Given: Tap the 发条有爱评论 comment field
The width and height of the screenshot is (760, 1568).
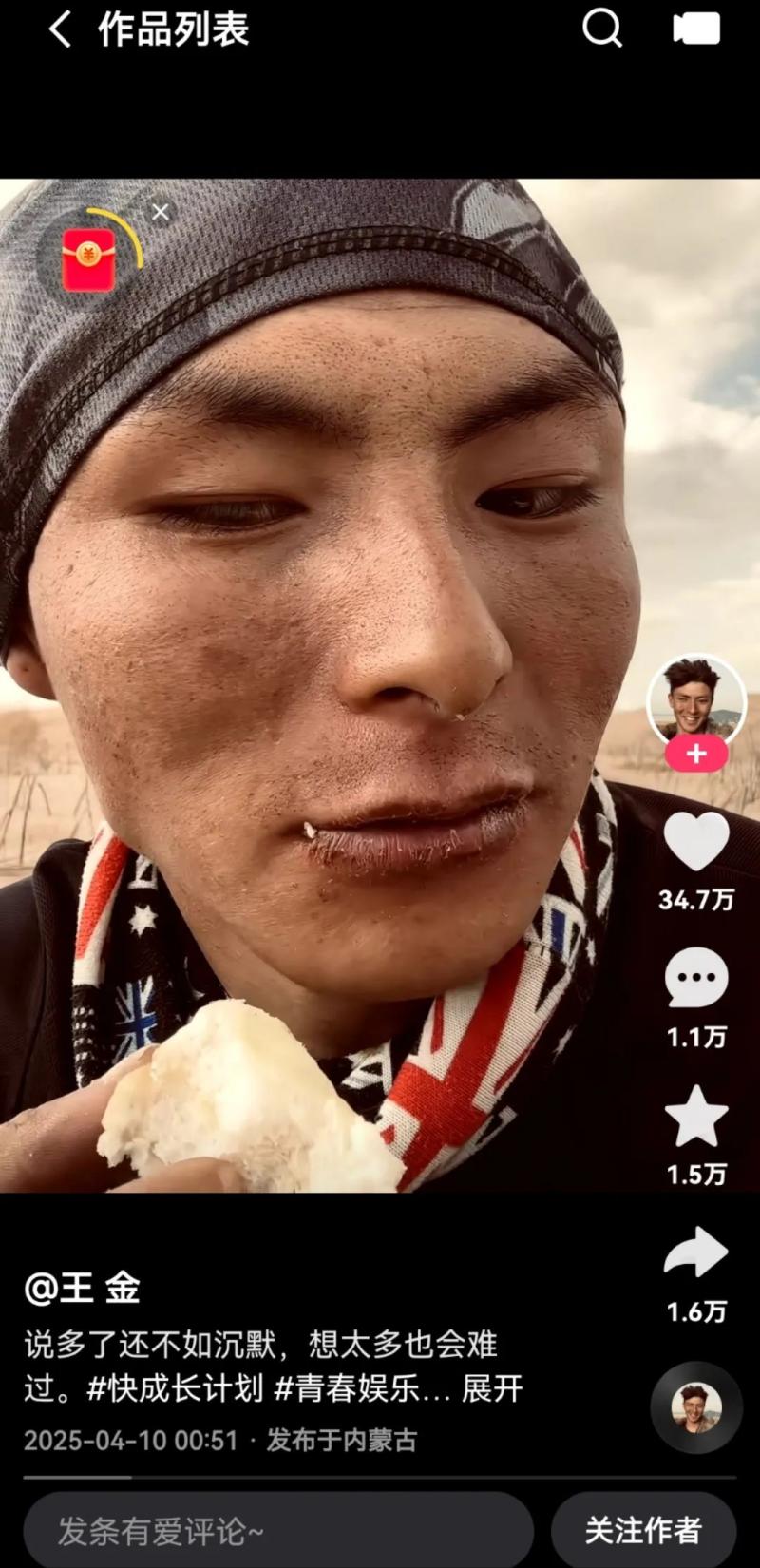Looking at the screenshot, I should pos(277,1530).
